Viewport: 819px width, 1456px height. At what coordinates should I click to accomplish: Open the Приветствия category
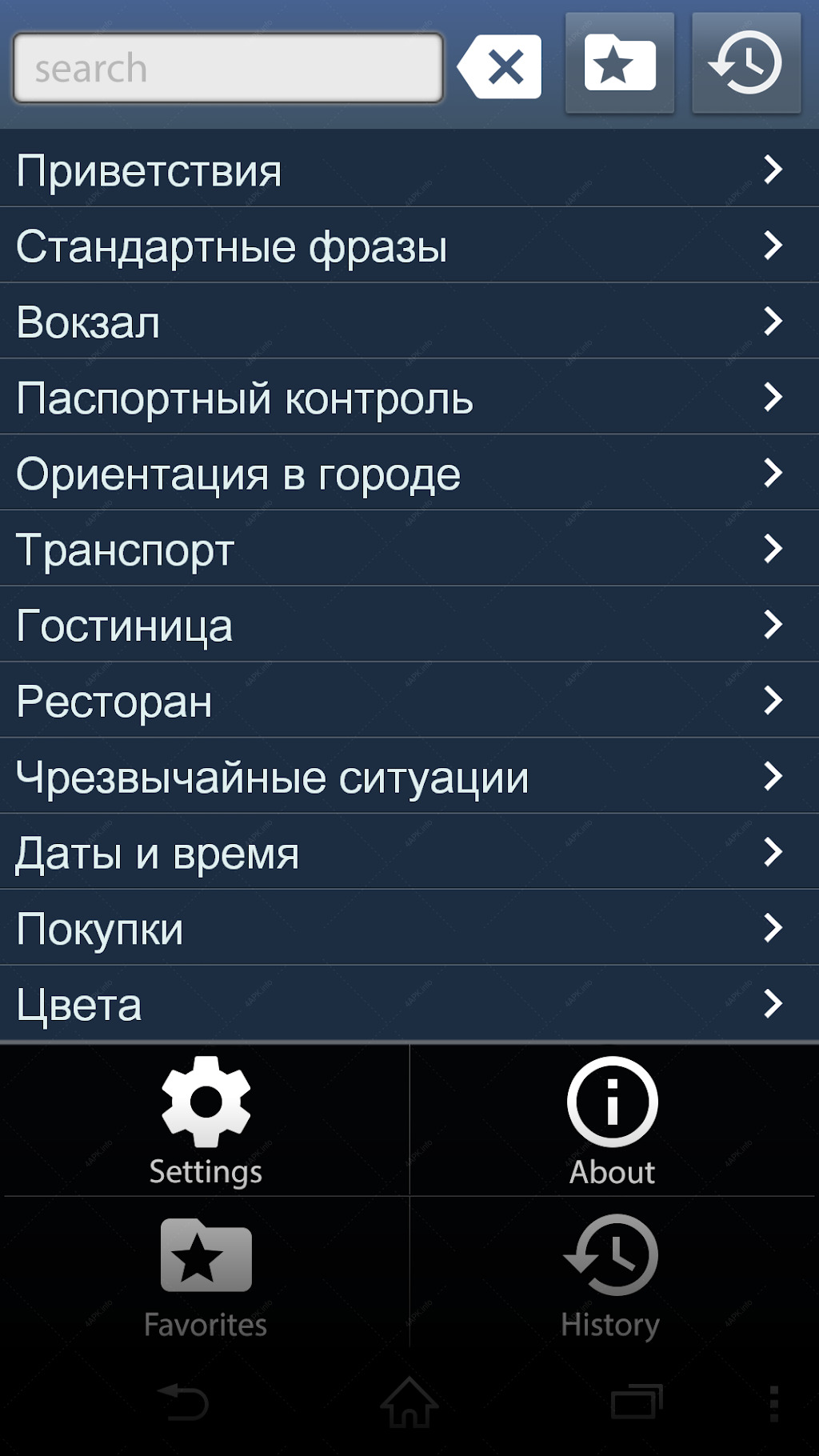coord(409,170)
